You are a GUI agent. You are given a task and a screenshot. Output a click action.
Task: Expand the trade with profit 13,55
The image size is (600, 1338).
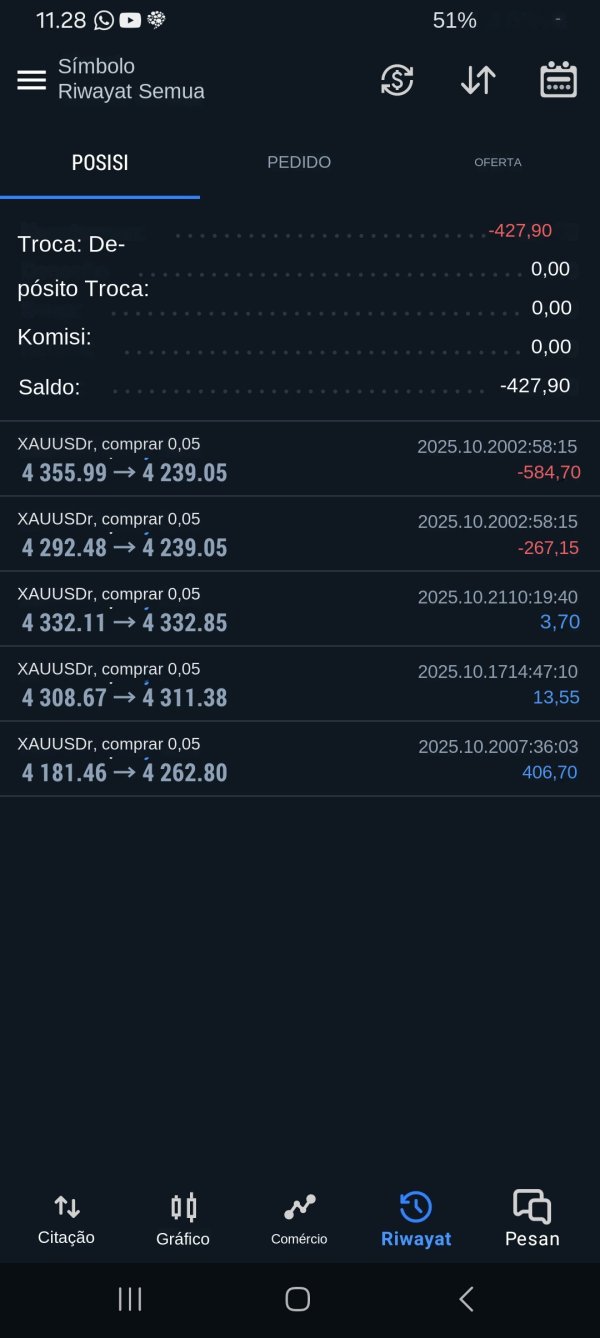coord(299,684)
